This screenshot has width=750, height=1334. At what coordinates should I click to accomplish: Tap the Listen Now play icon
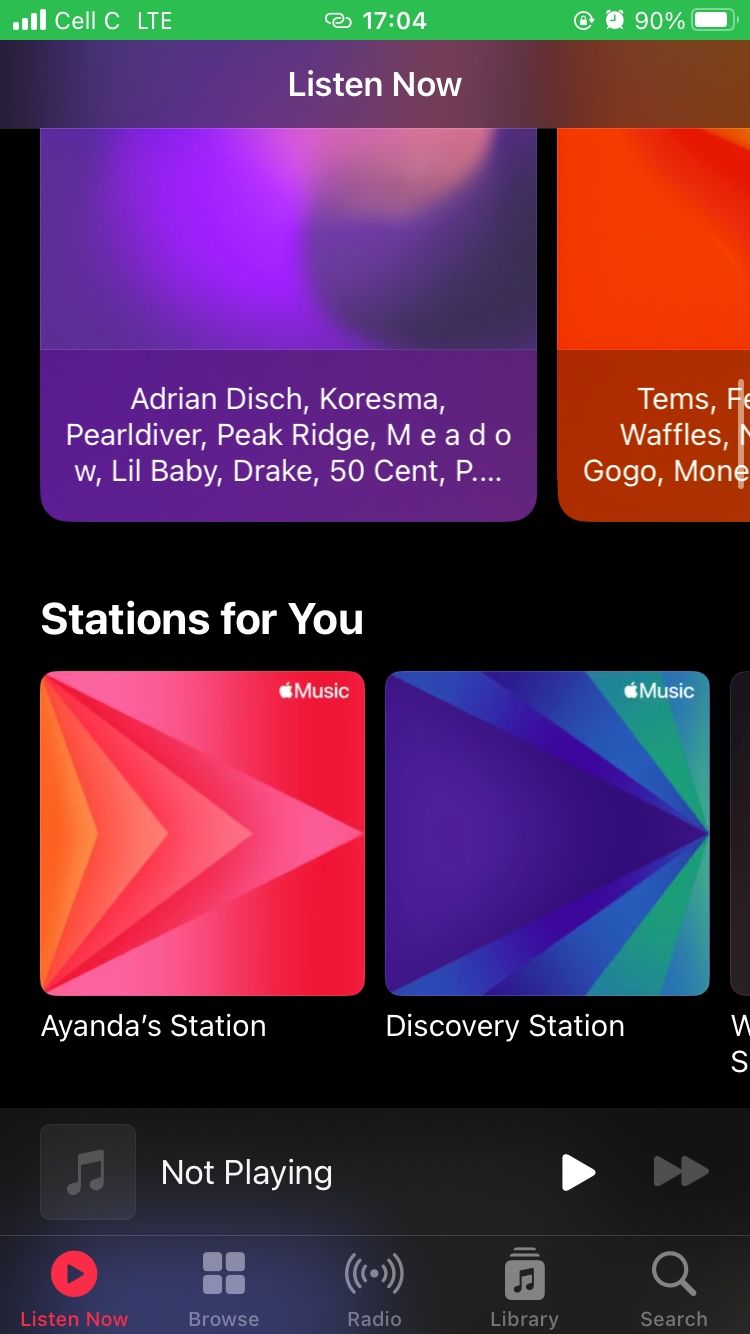click(x=73, y=1273)
